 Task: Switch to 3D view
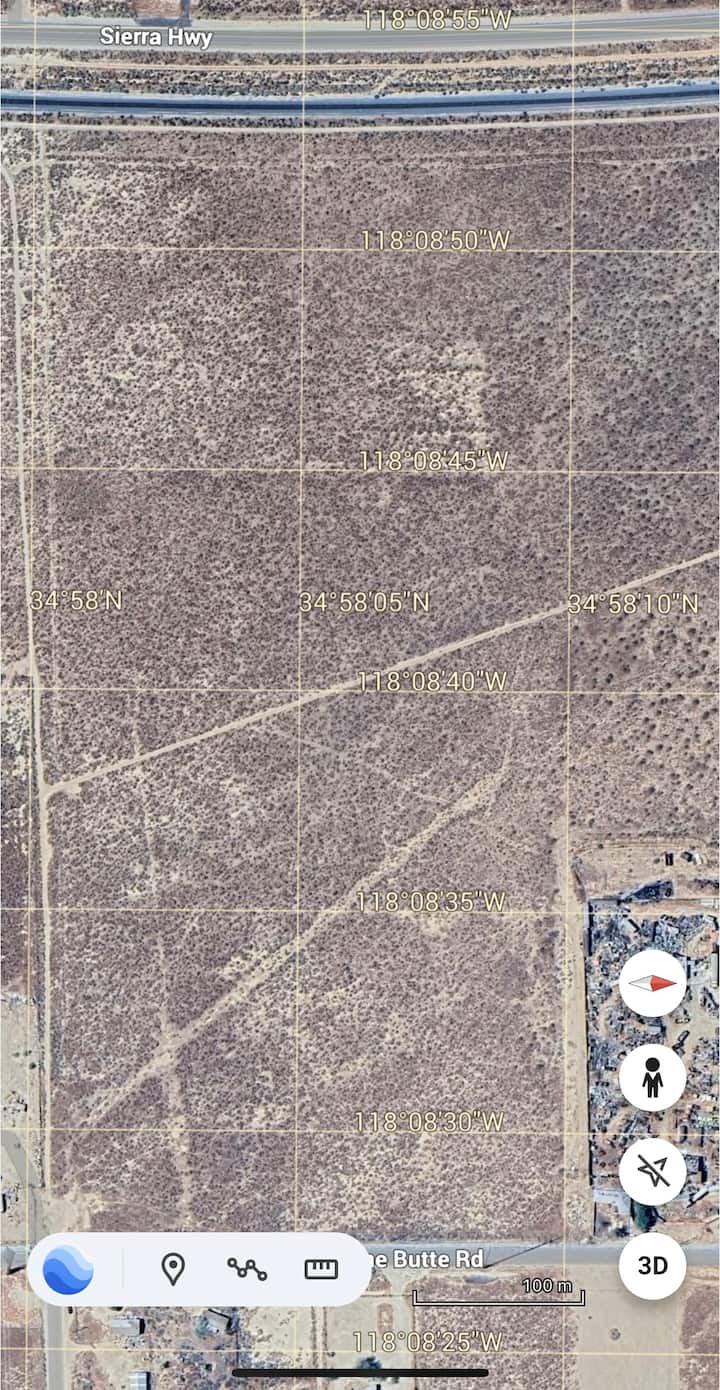coord(652,1266)
